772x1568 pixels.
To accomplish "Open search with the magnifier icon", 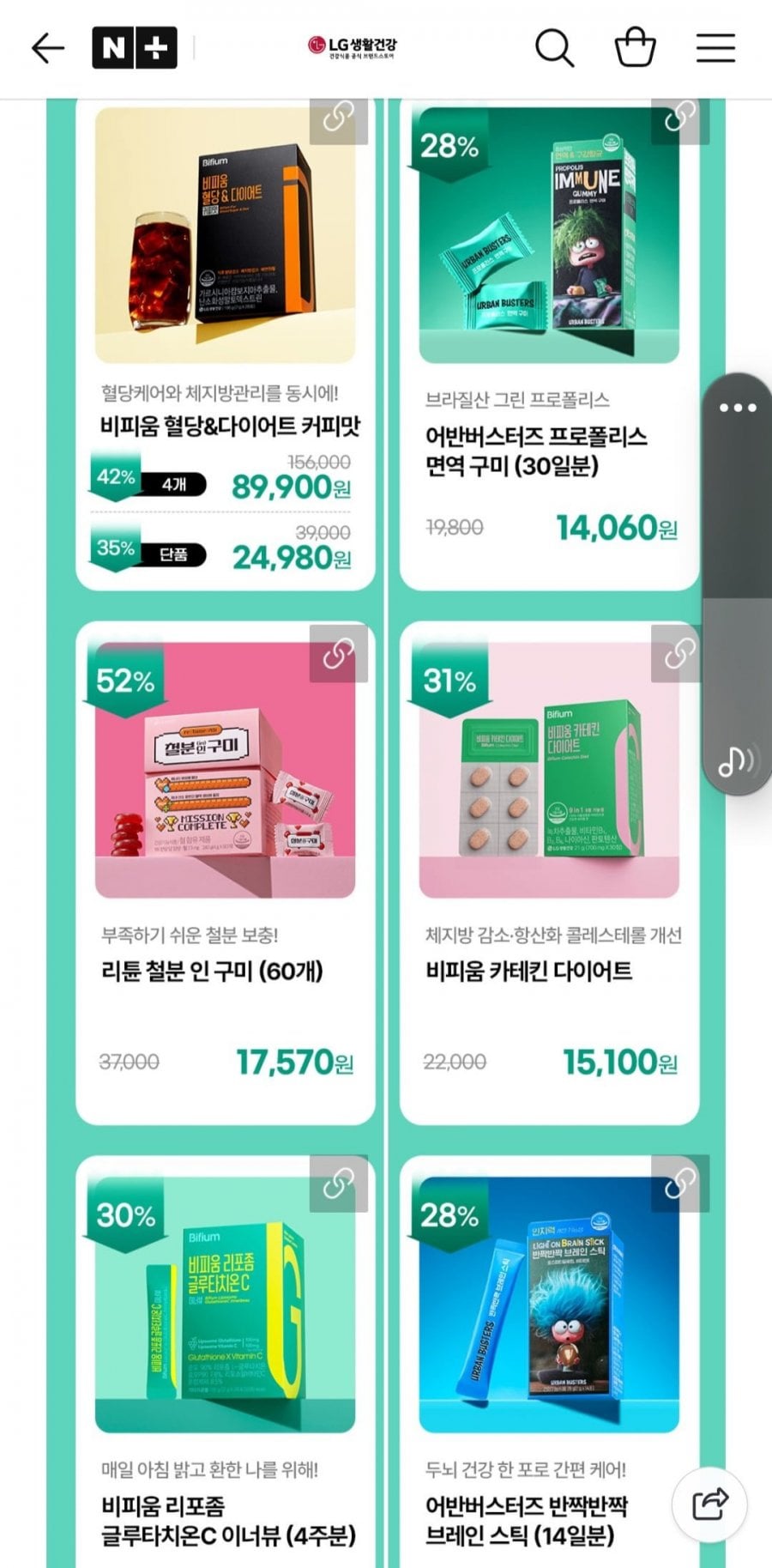I will tap(554, 48).
